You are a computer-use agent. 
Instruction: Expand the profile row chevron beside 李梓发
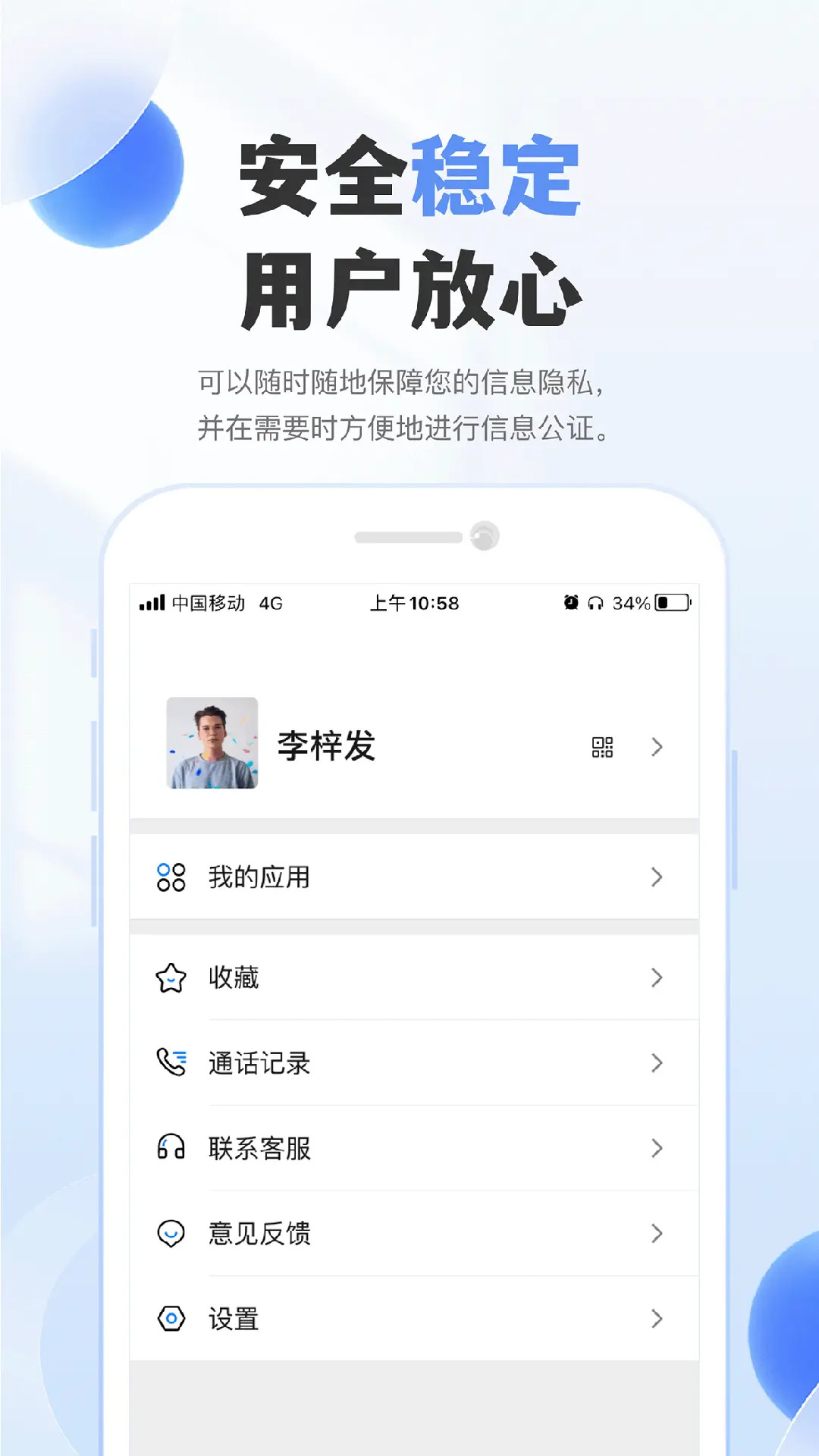point(656,748)
